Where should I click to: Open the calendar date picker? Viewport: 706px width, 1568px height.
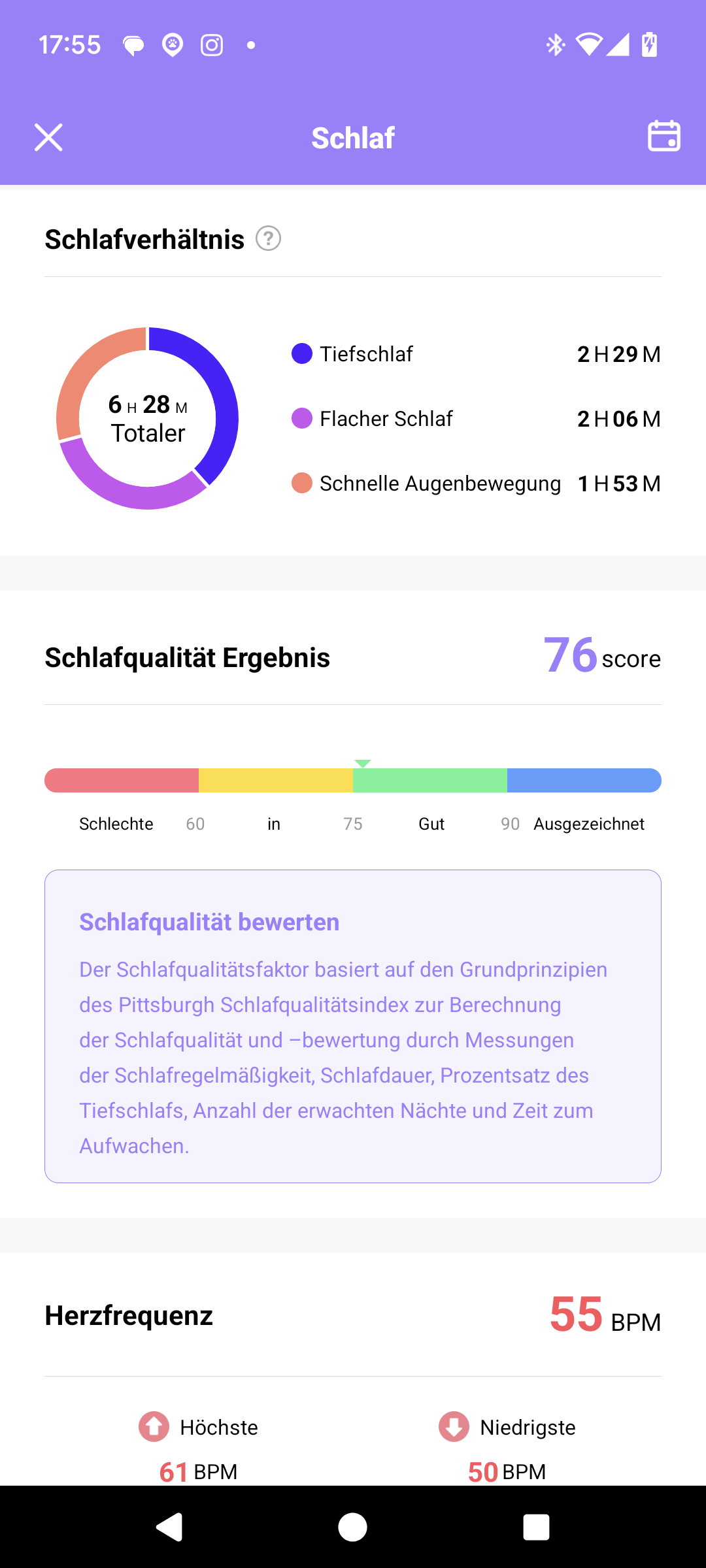[664, 136]
